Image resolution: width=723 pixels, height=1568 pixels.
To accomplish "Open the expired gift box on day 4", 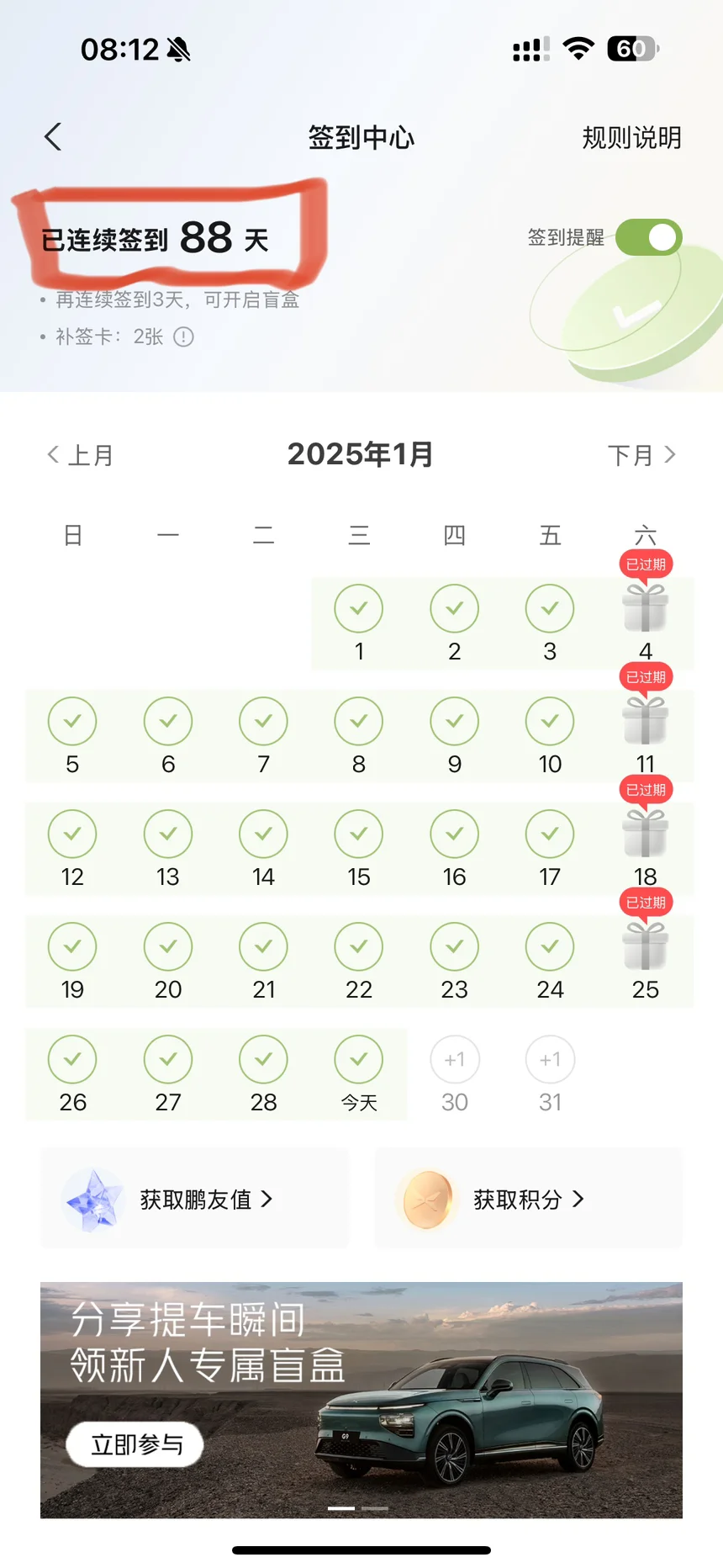I will pos(646,608).
